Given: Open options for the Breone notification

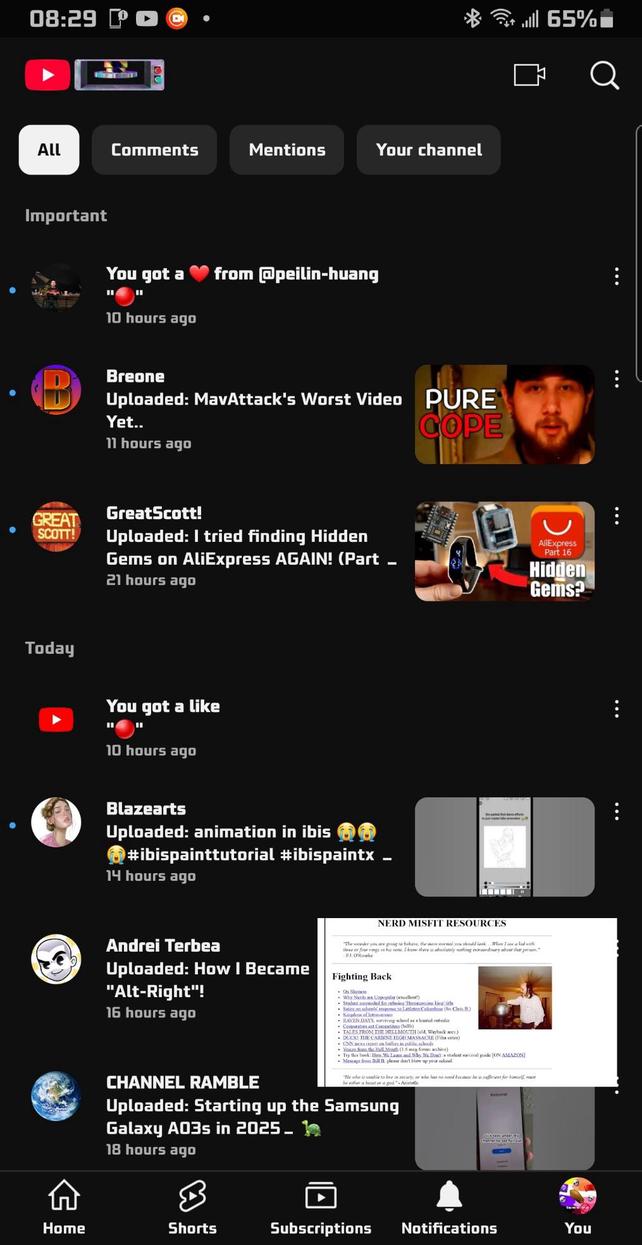Looking at the screenshot, I should point(617,379).
